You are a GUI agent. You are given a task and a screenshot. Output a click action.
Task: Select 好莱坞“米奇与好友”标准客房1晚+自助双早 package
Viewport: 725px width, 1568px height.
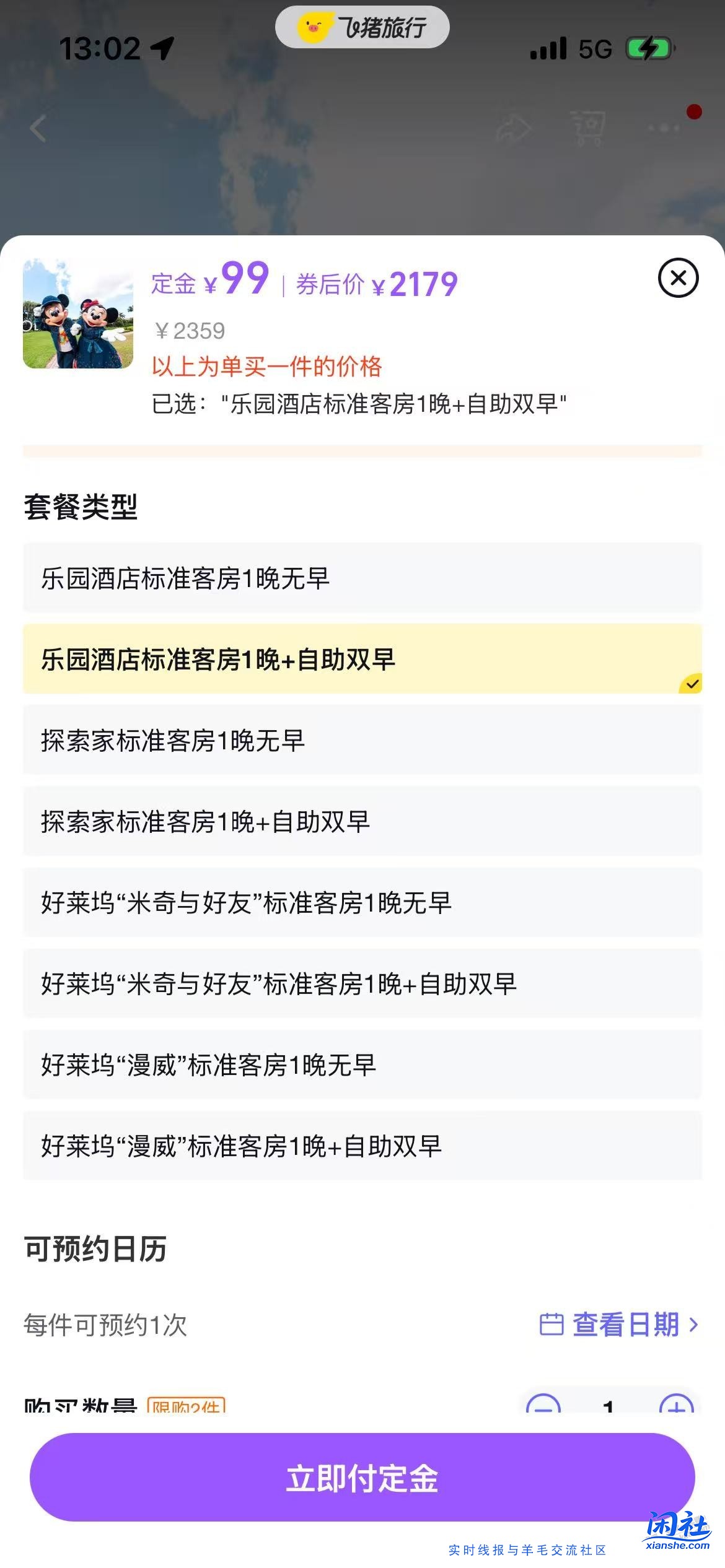[x=362, y=984]
